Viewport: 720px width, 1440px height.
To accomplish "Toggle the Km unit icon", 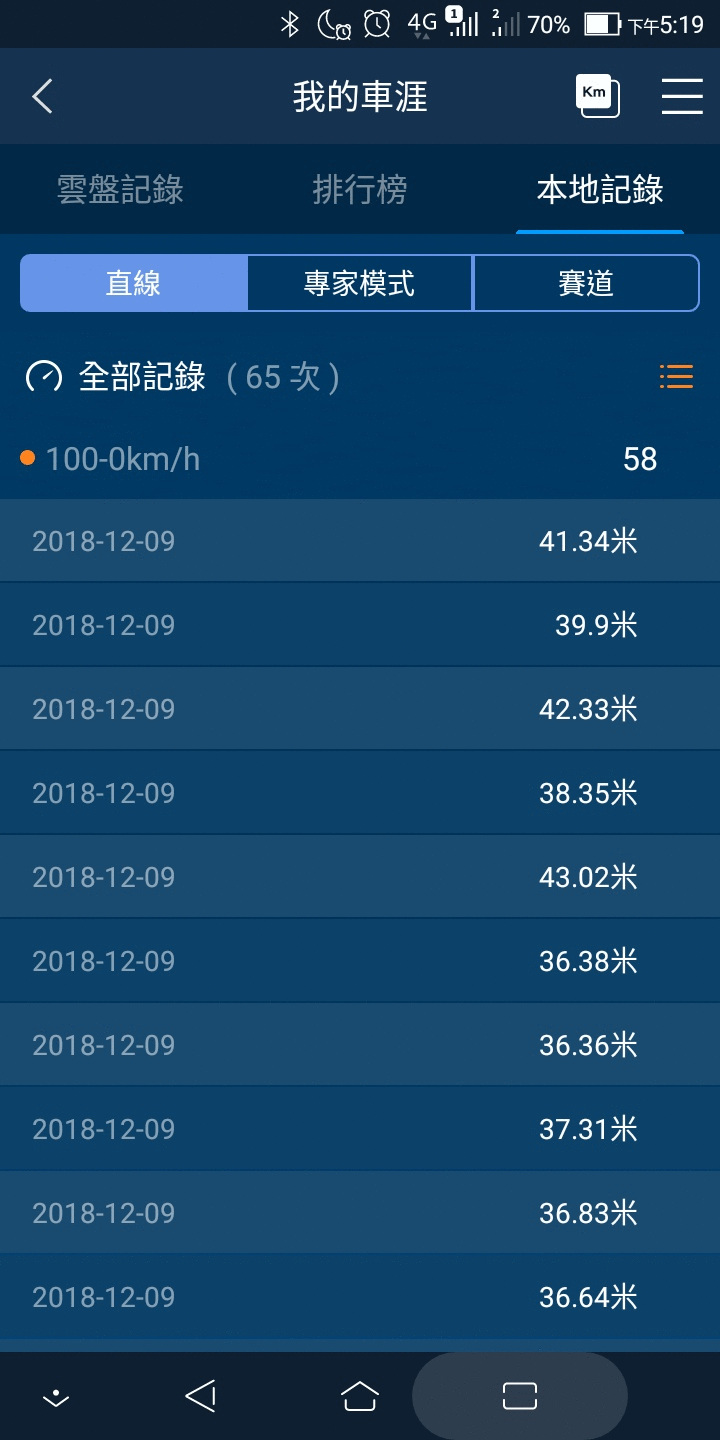I will click(597, 96).
